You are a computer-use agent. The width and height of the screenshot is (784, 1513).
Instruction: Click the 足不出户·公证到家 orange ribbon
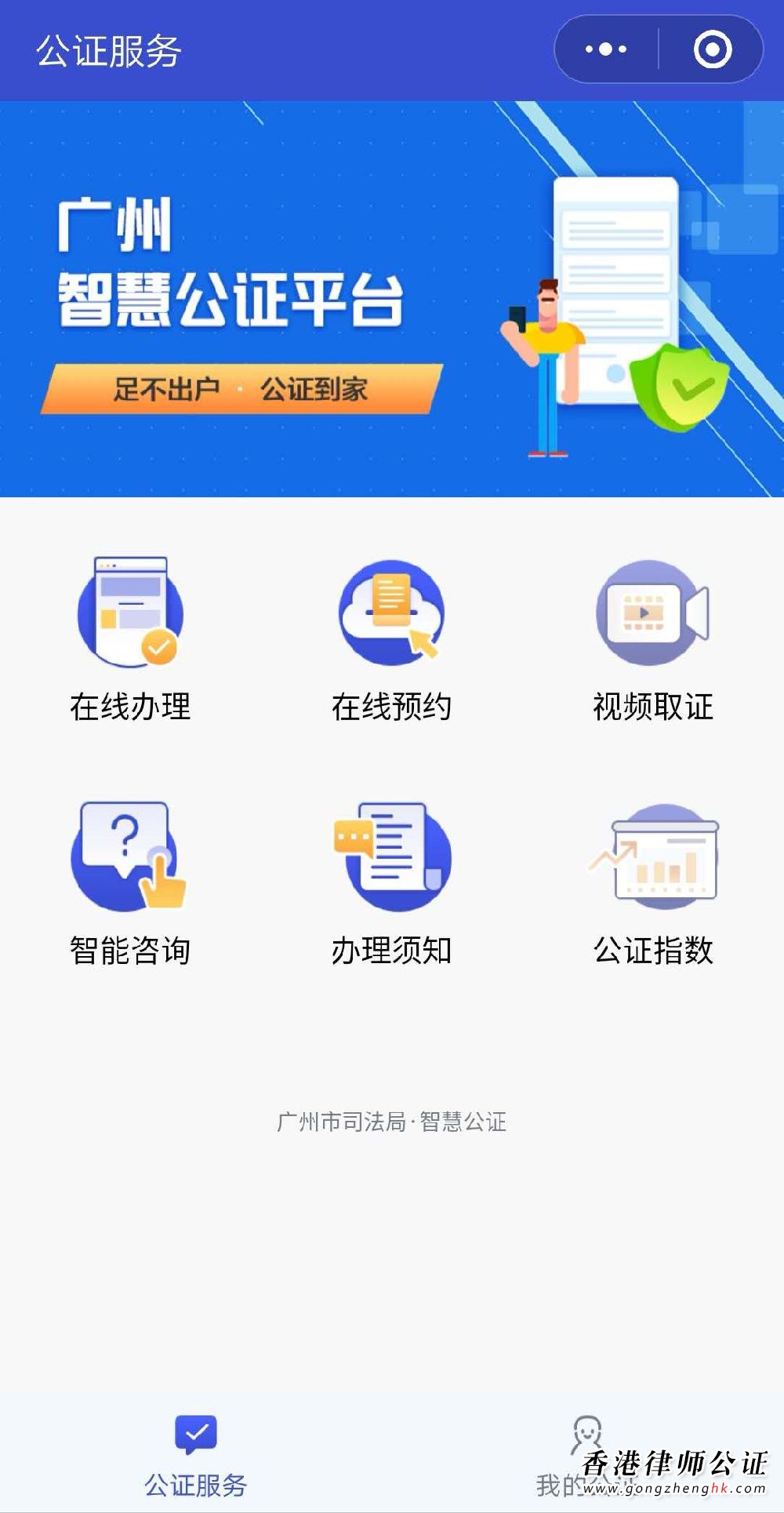[x=239, y=388]
